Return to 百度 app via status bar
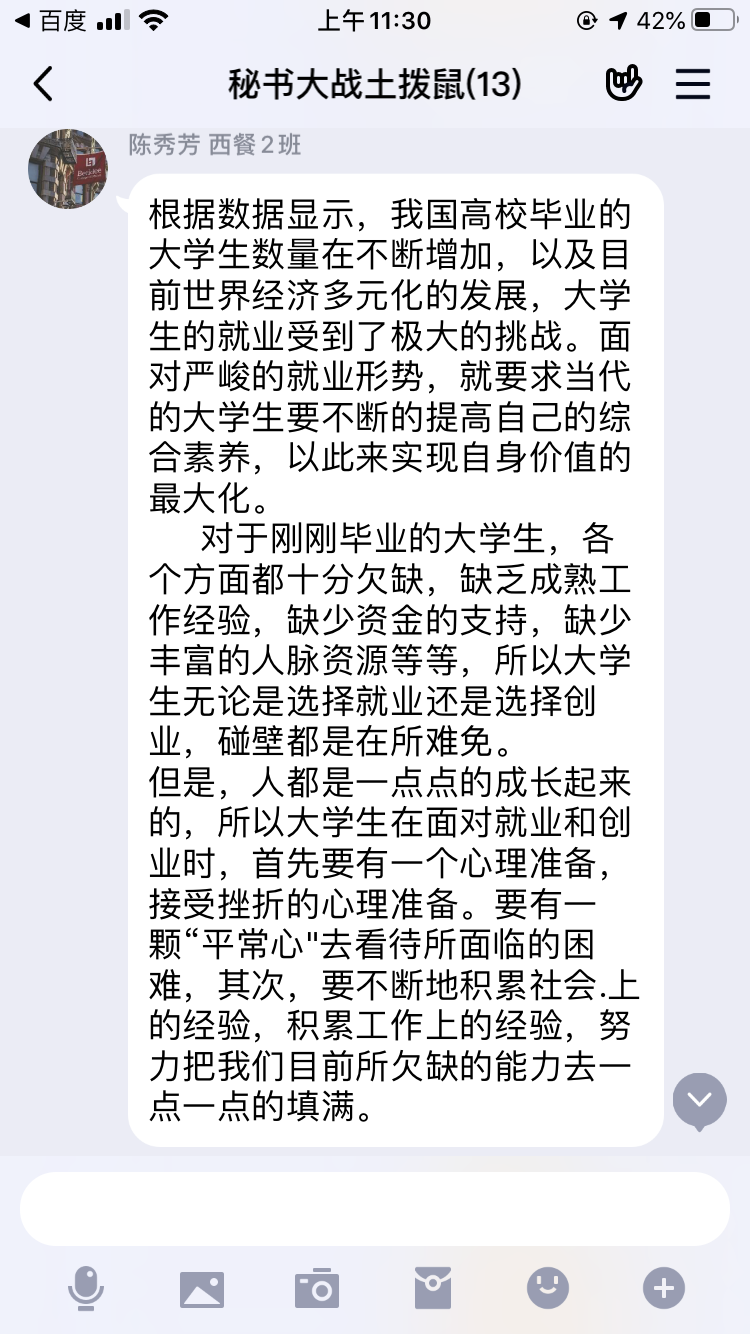This screenshot has width=750, height=1334. (50, 20)
